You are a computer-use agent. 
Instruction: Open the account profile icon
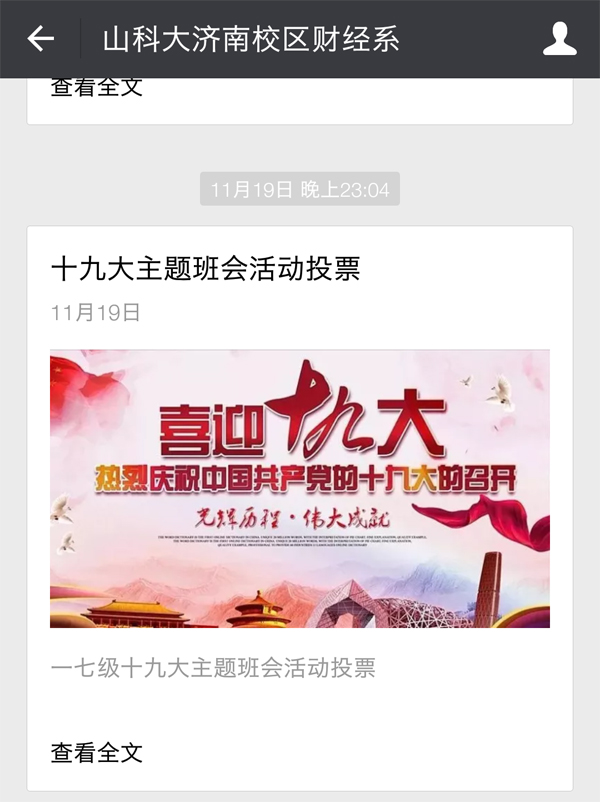pos(559,39)
